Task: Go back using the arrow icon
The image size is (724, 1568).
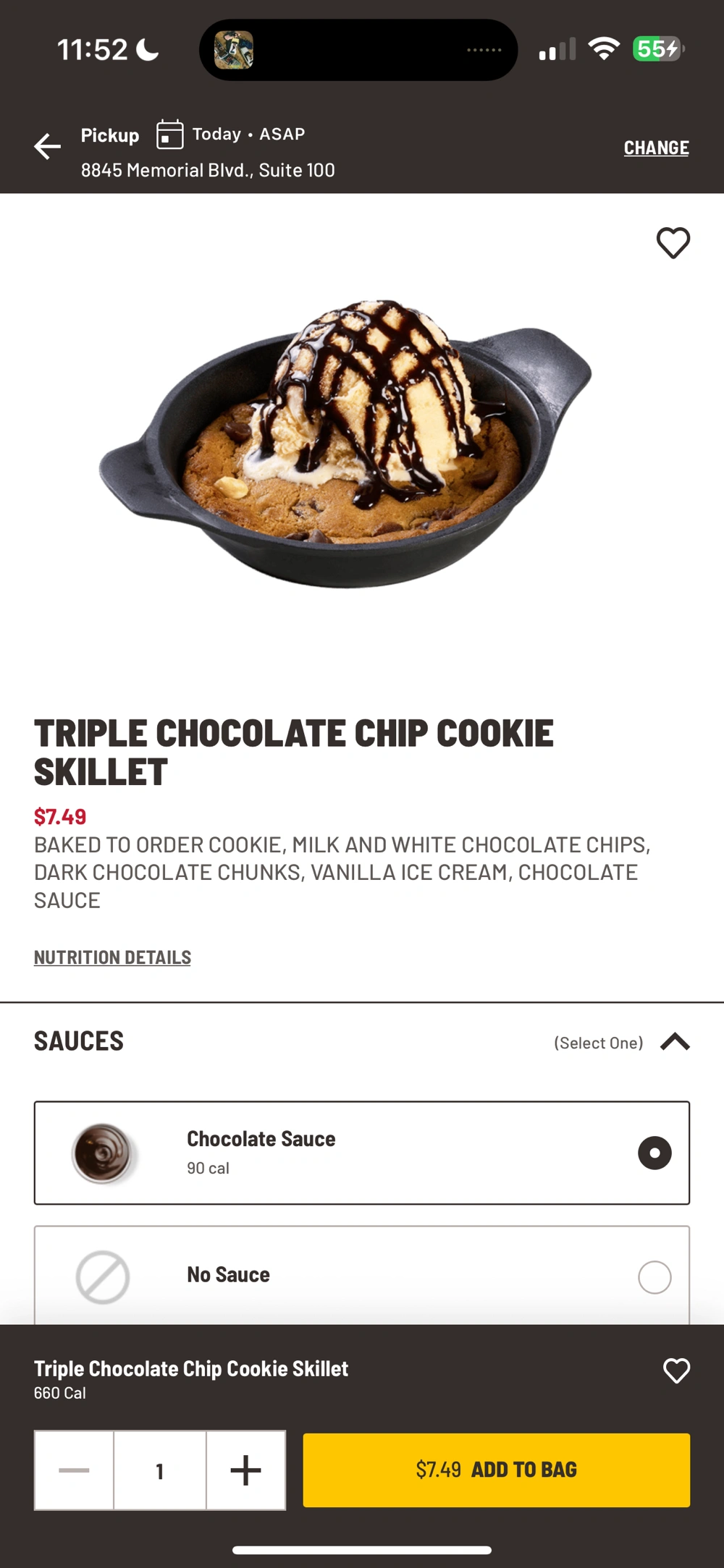Action: pyautogui.click(x=48, y=146)
